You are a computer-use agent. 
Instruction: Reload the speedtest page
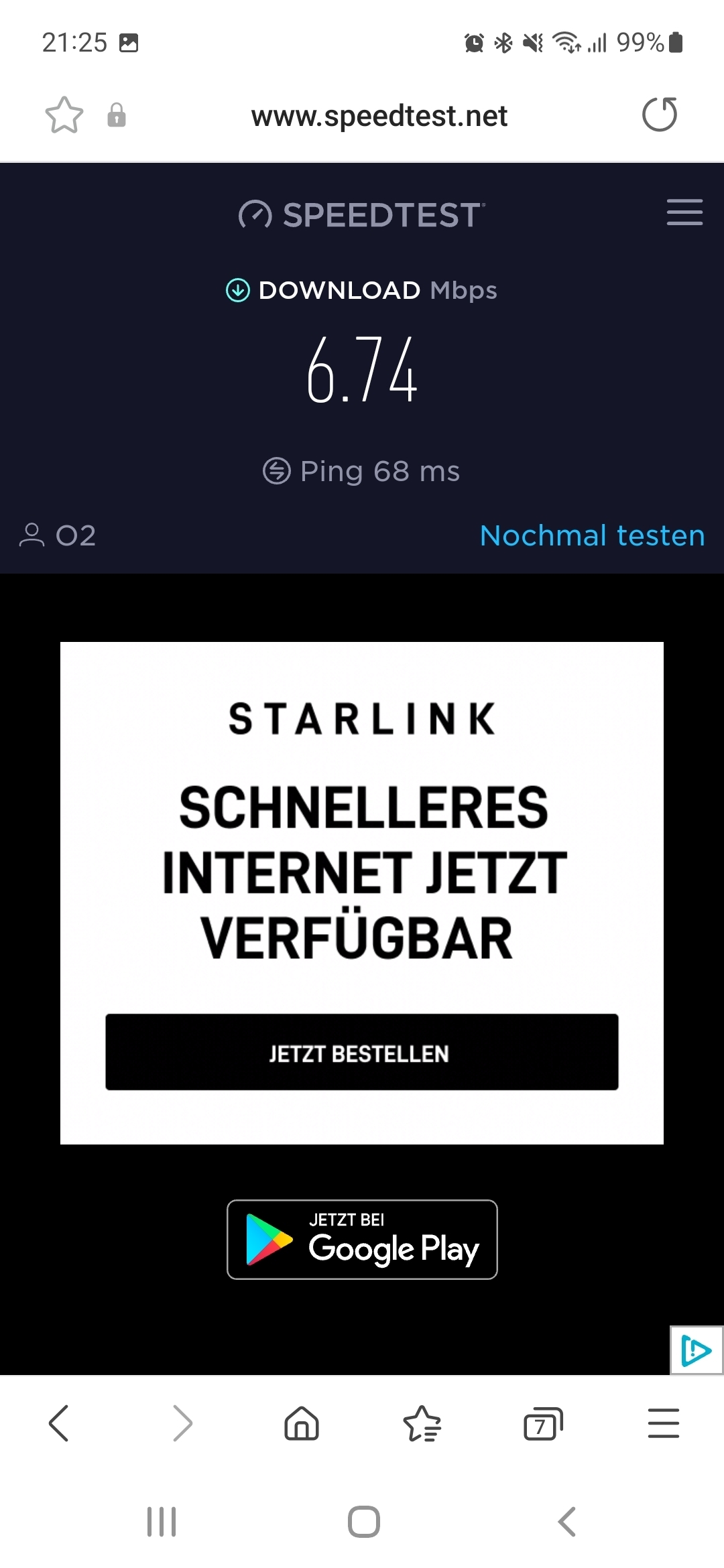tap(660, 115)
